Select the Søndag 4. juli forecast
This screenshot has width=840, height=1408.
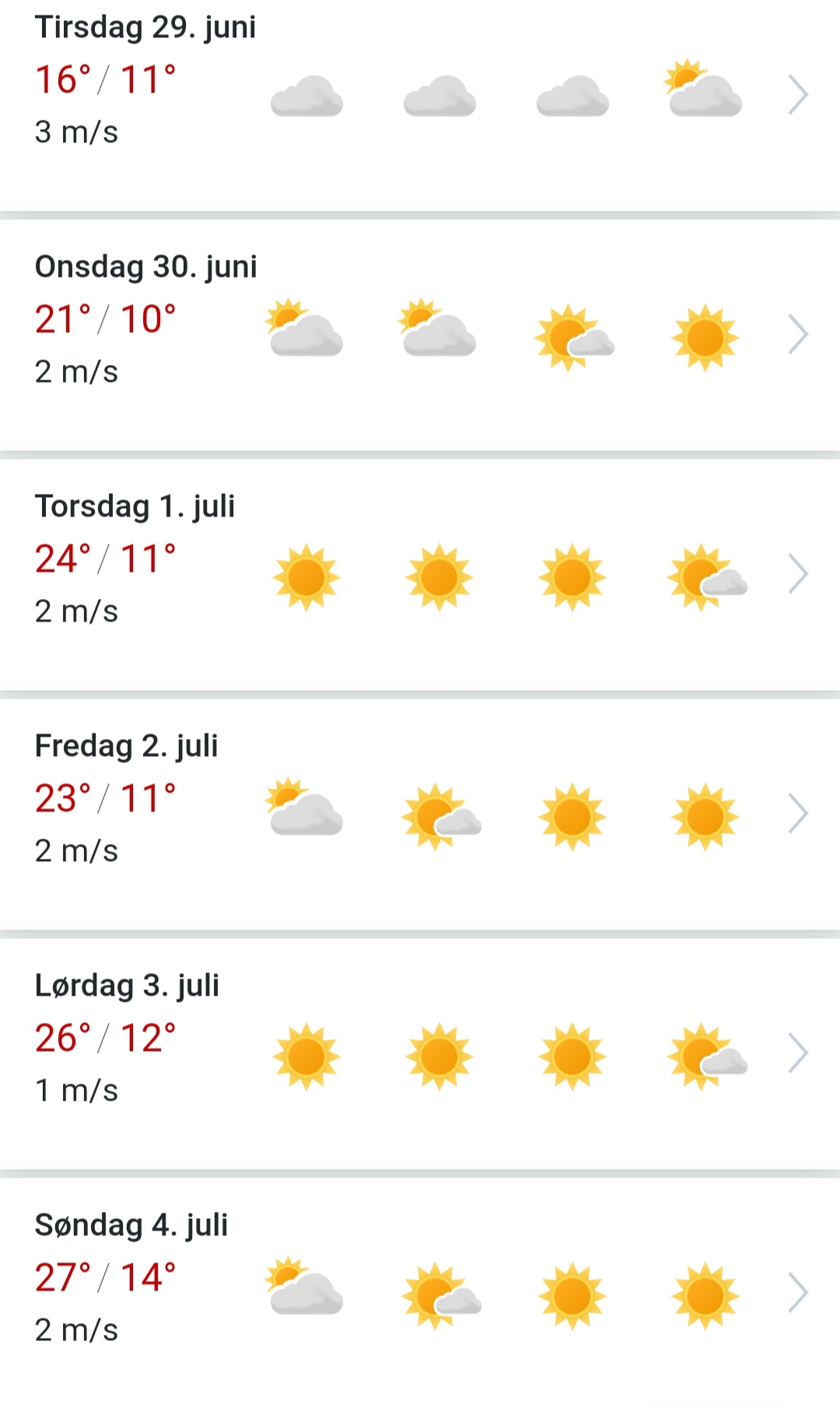(x=798, y=1293)
